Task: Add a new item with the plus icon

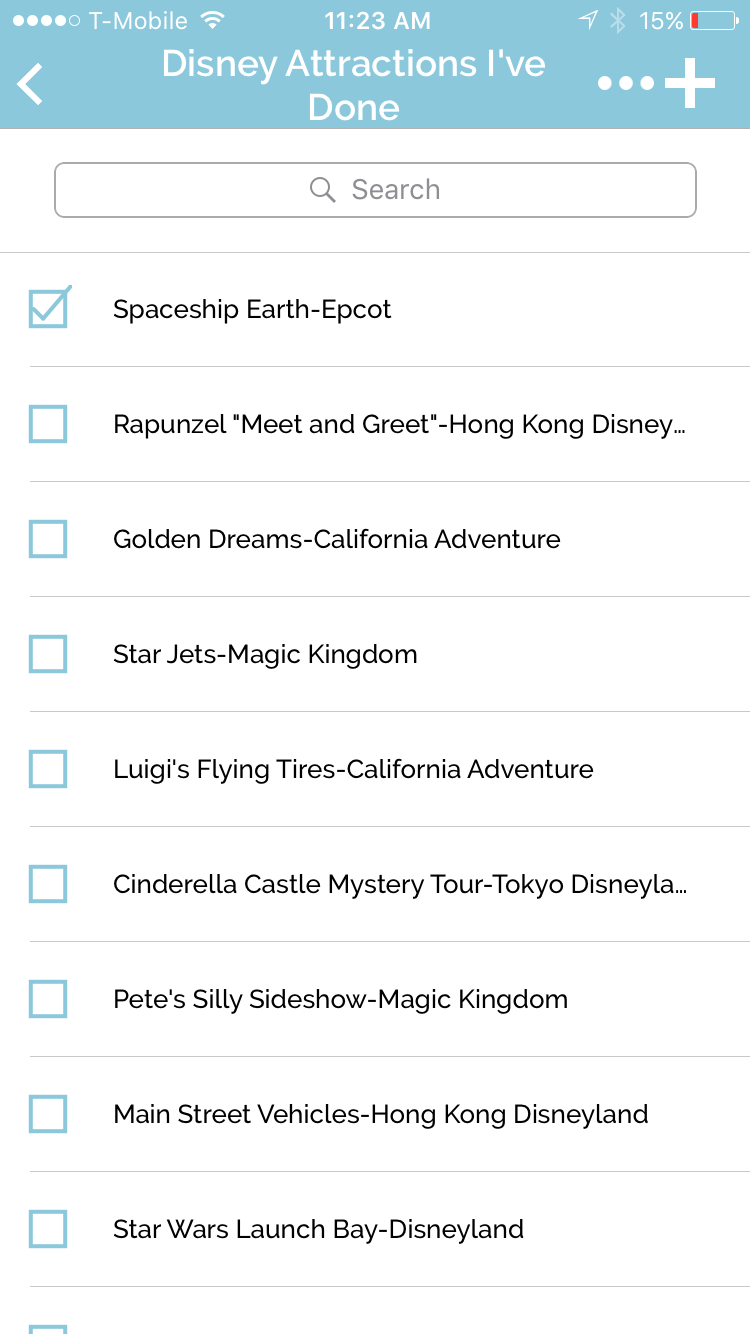Action: pyautogui.click(x=691, y=84)
